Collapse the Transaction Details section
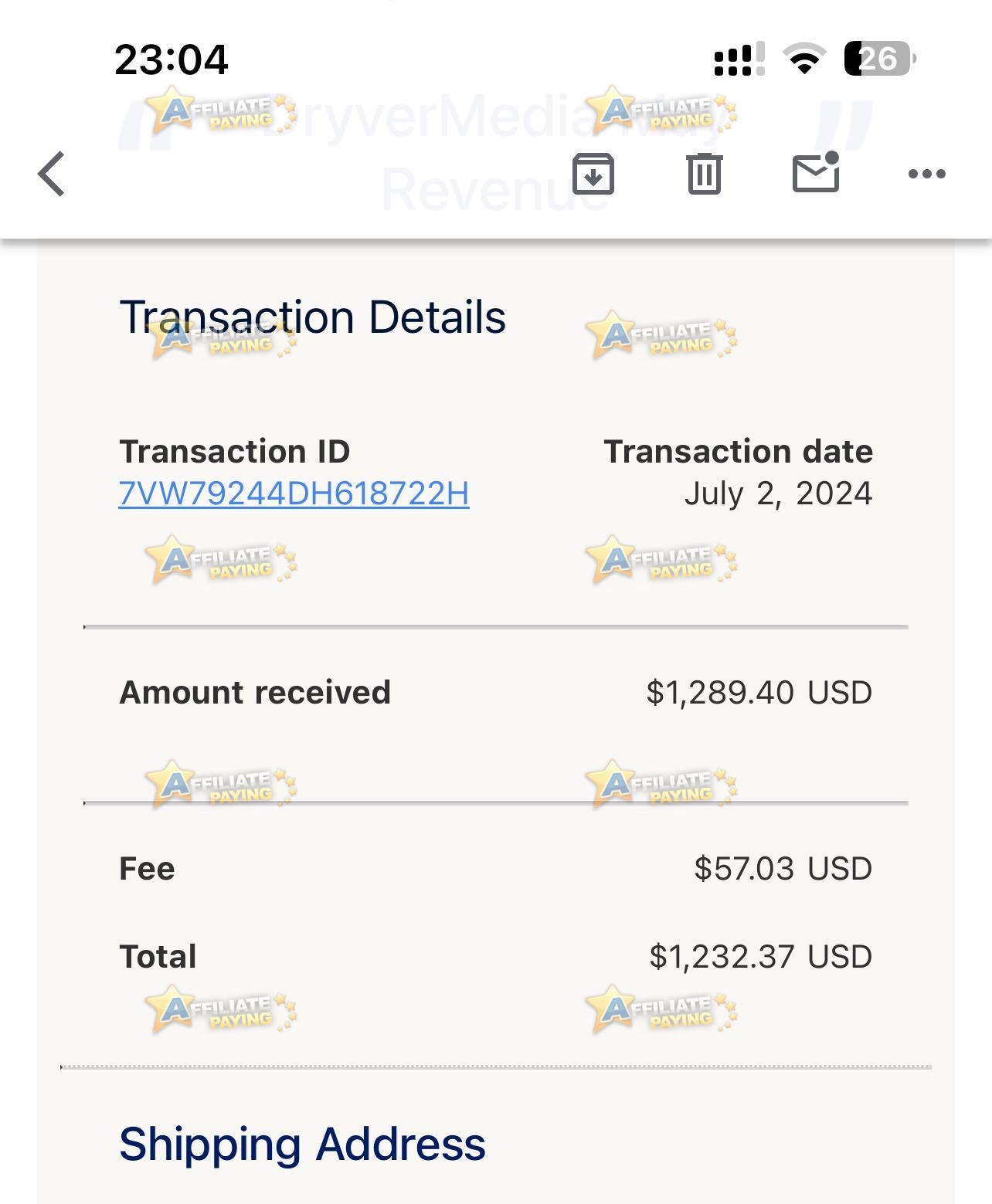Image resolution: width=992 pixels, height=1204 pixels. point(314,315)
